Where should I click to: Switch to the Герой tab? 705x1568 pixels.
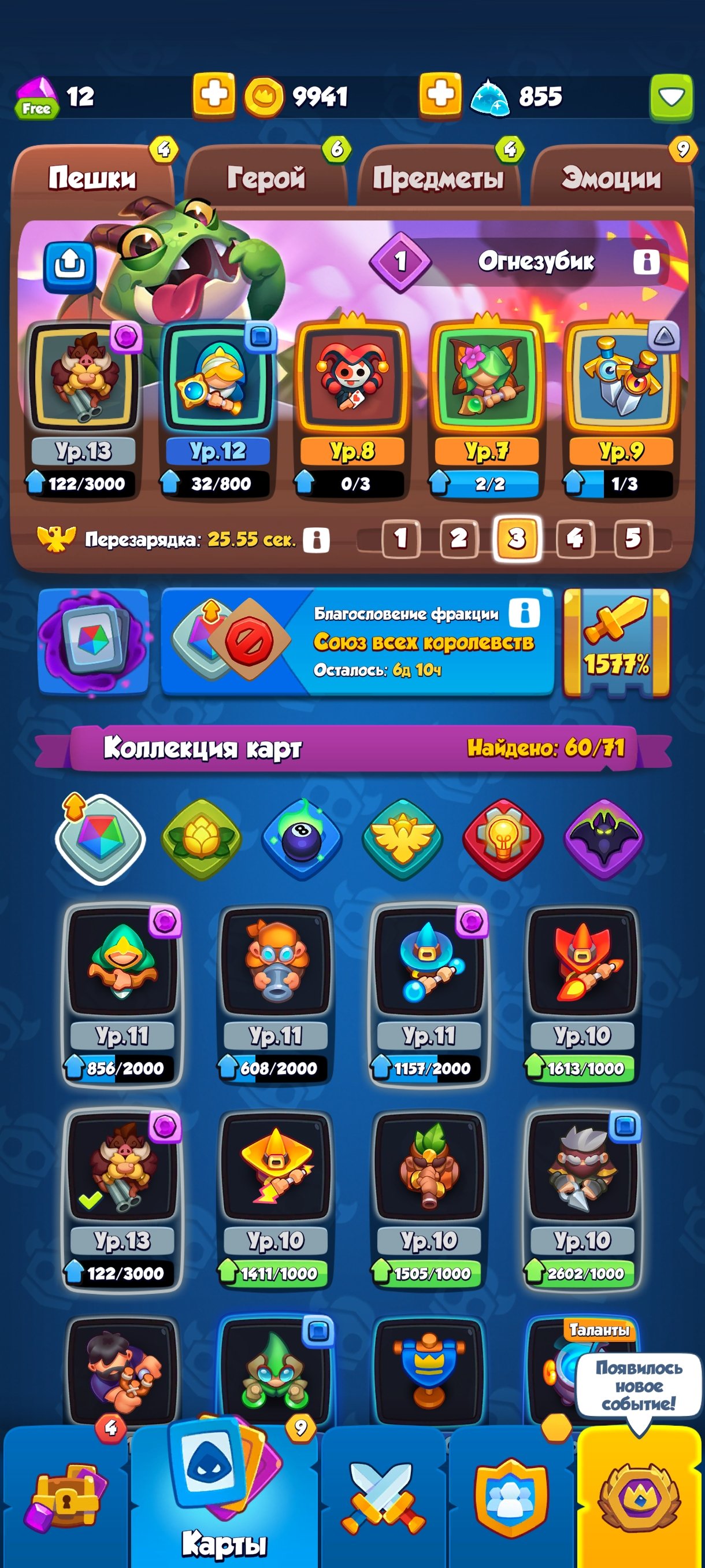coord(266,176)
